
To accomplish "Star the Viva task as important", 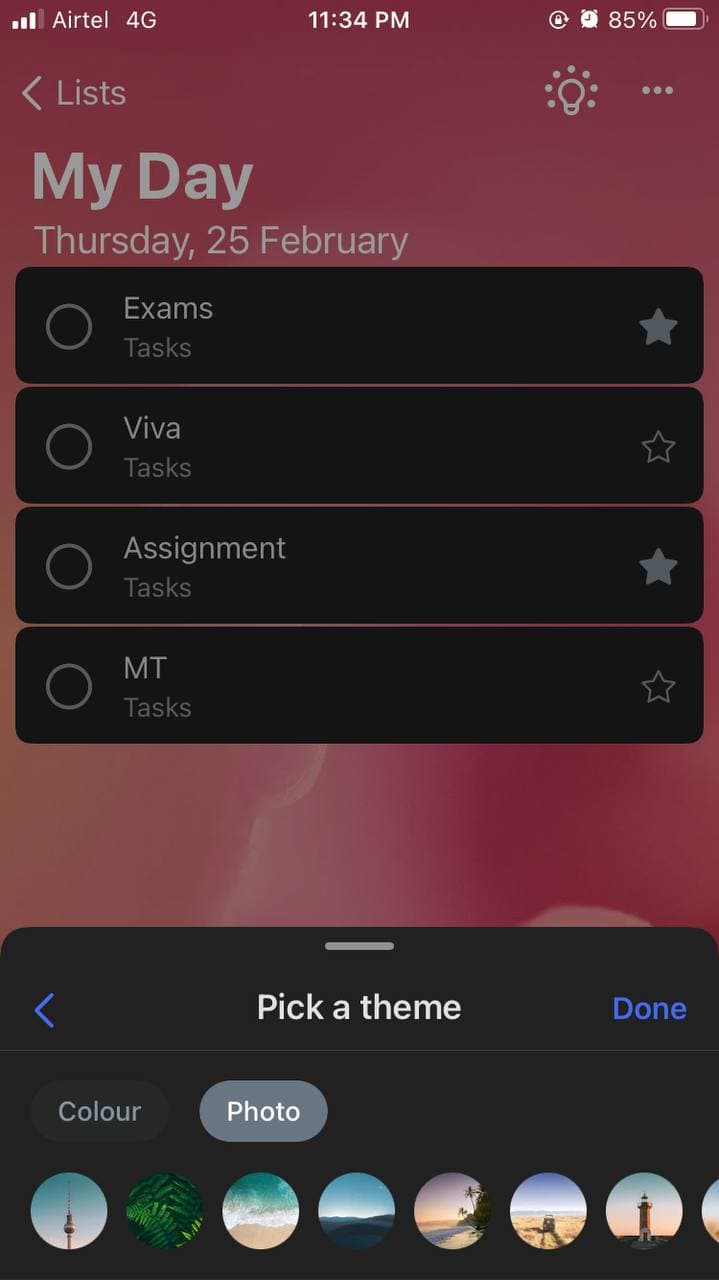I will (658, 447).
